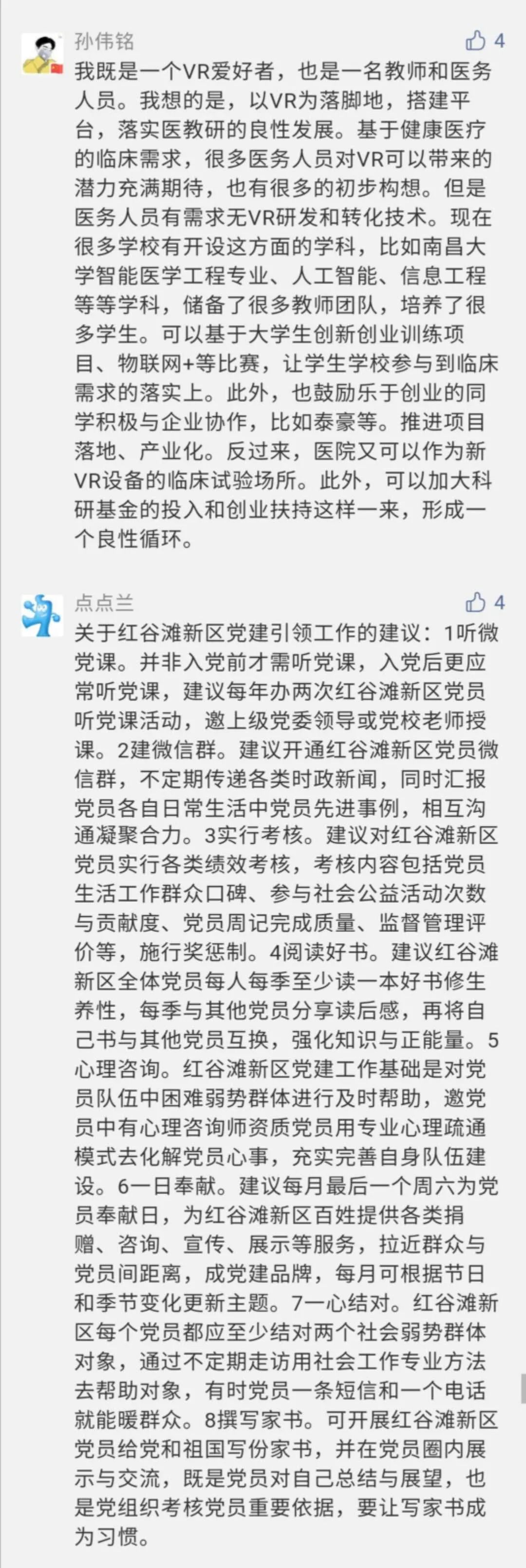Like 孙伟铭's comment
Viewport: 526px width, 1568px height.
click(x=475, y=41)
